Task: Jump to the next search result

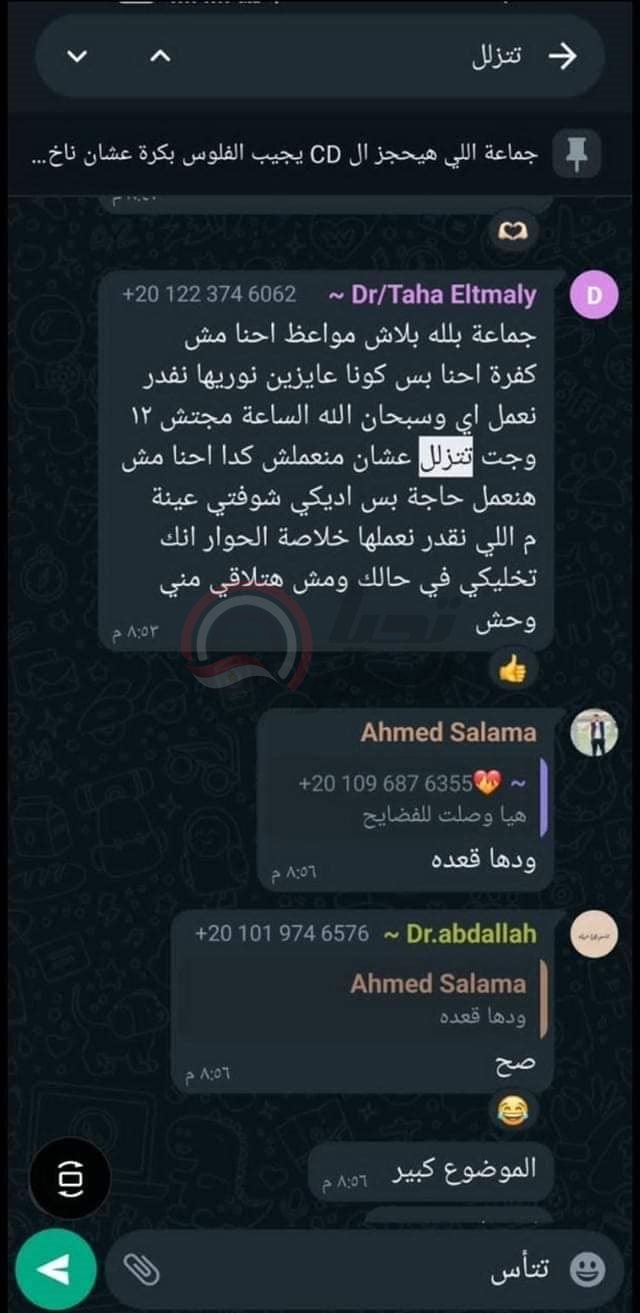Action: (77, 56)
